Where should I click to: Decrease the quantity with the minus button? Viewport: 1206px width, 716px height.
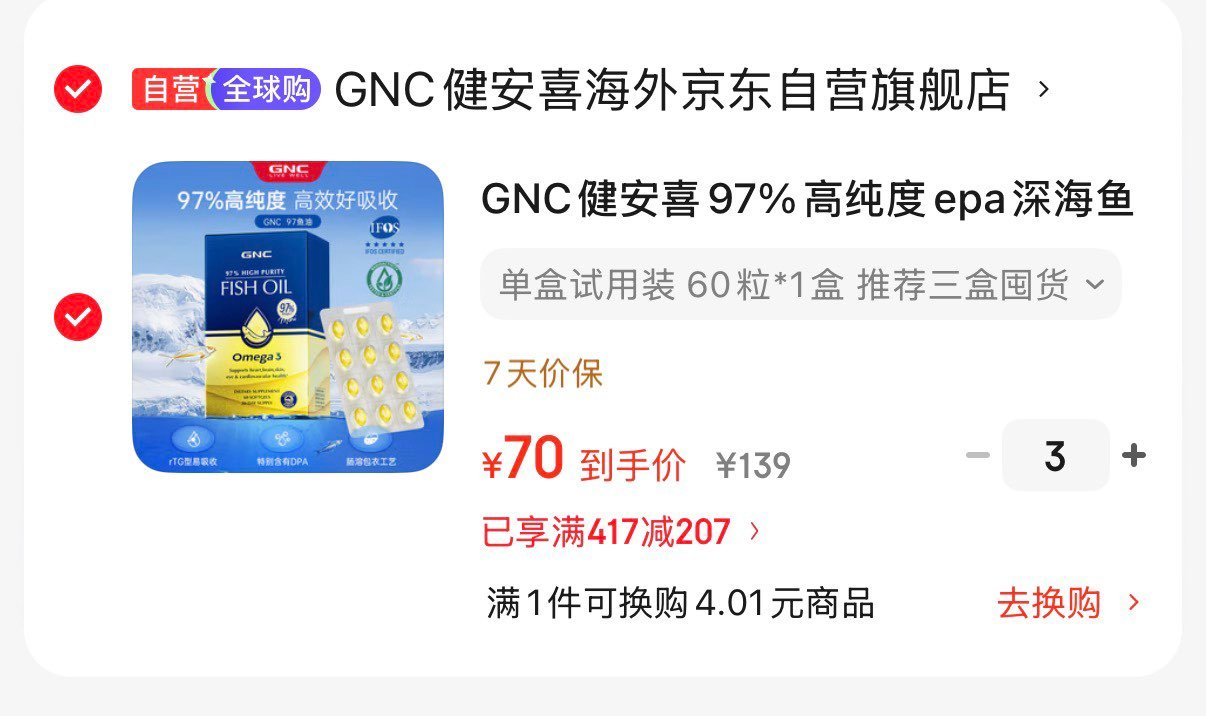pos(977,456)
